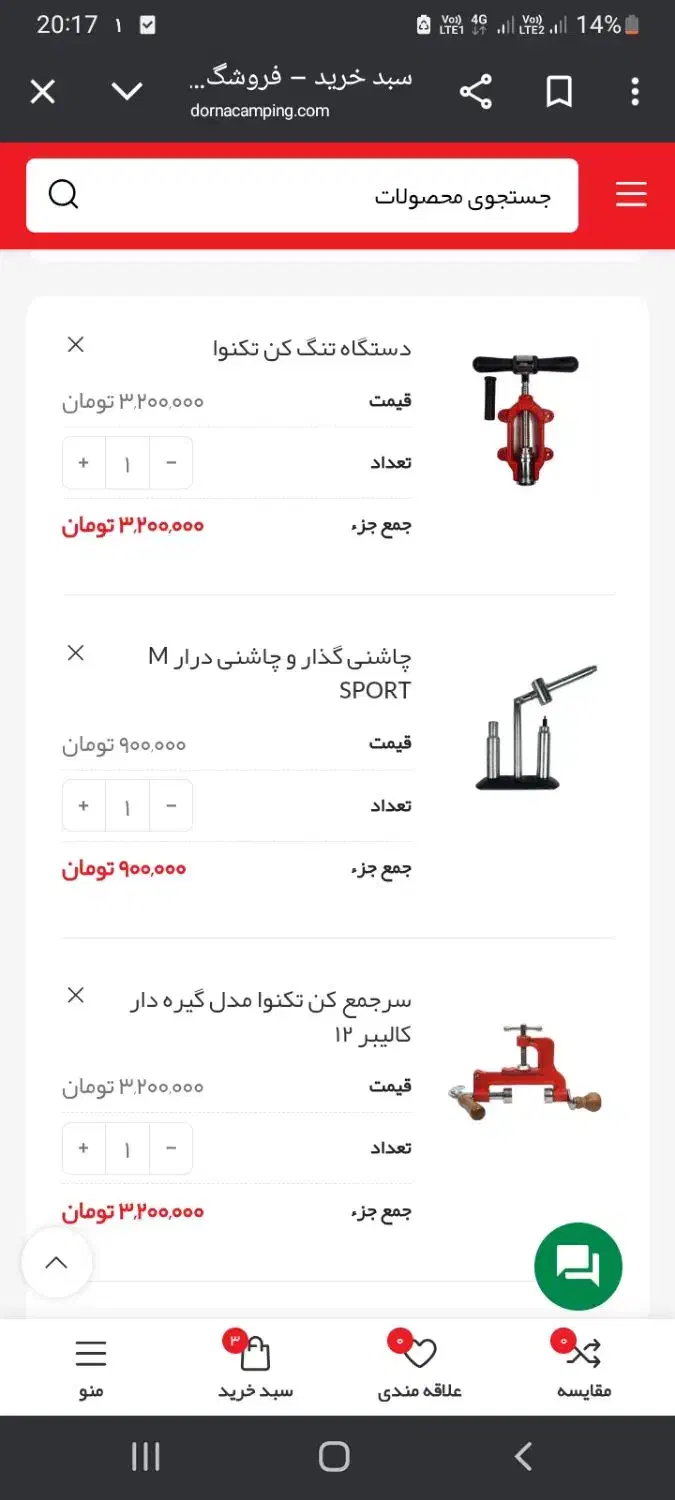
Task: Remove چاشنی گذار M SPORT from cart
Action: point(76,653)
